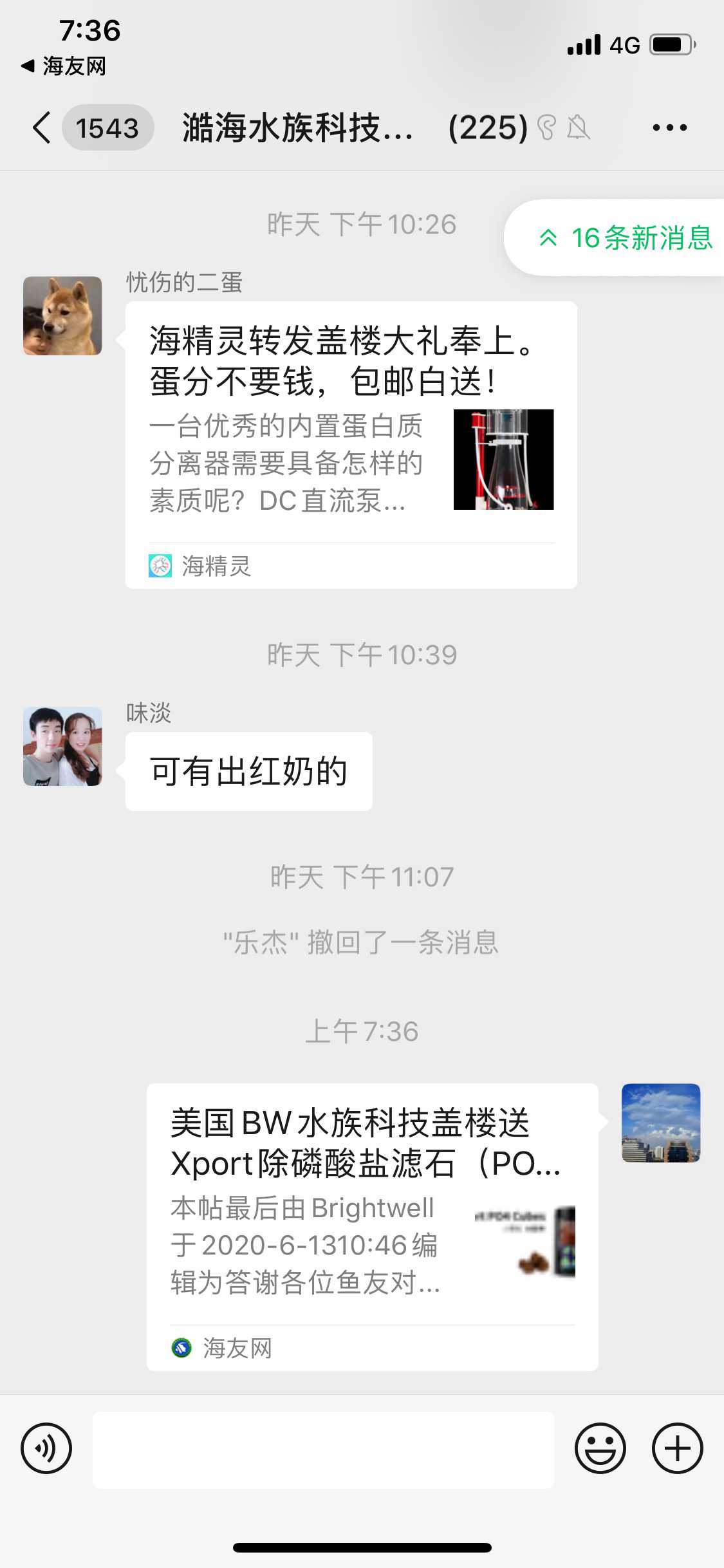The image size is (724, 1568).
Task: Open the 美国BW水族科技 shared link card
Action: tap(372, 1226)
